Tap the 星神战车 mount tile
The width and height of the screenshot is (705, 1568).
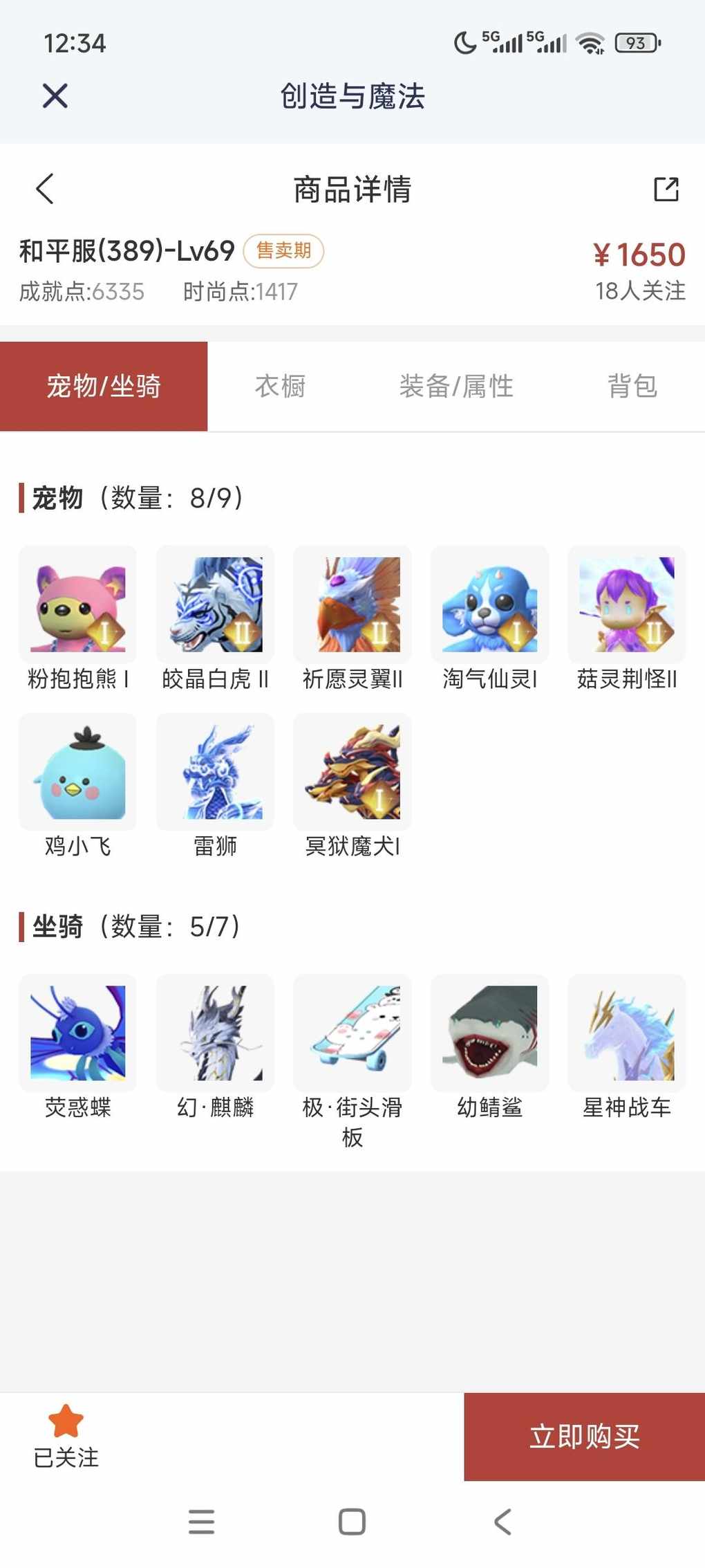[x=626, y=1033]
